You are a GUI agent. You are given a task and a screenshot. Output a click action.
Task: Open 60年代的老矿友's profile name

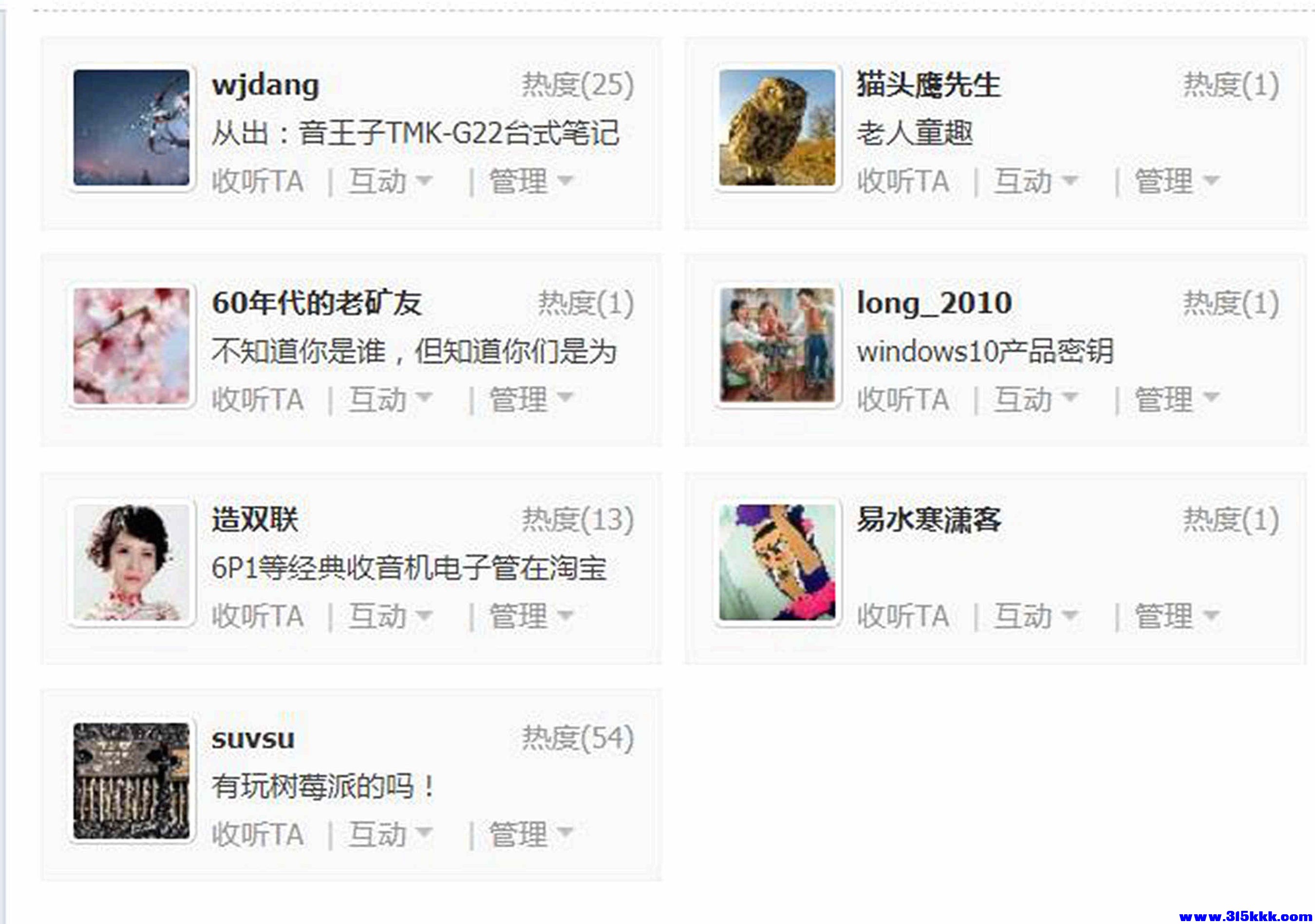317,303
